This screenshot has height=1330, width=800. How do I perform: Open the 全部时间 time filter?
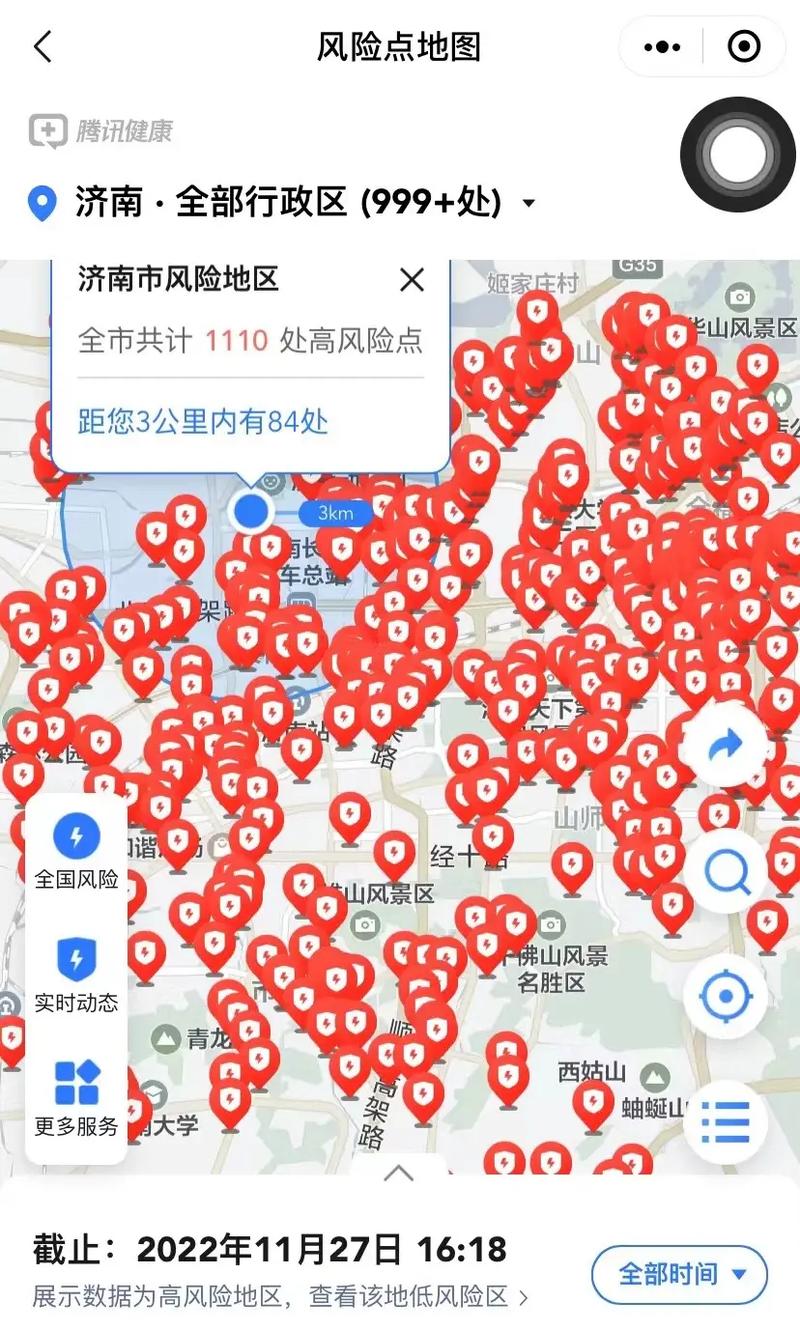(x=679, y=1274)
